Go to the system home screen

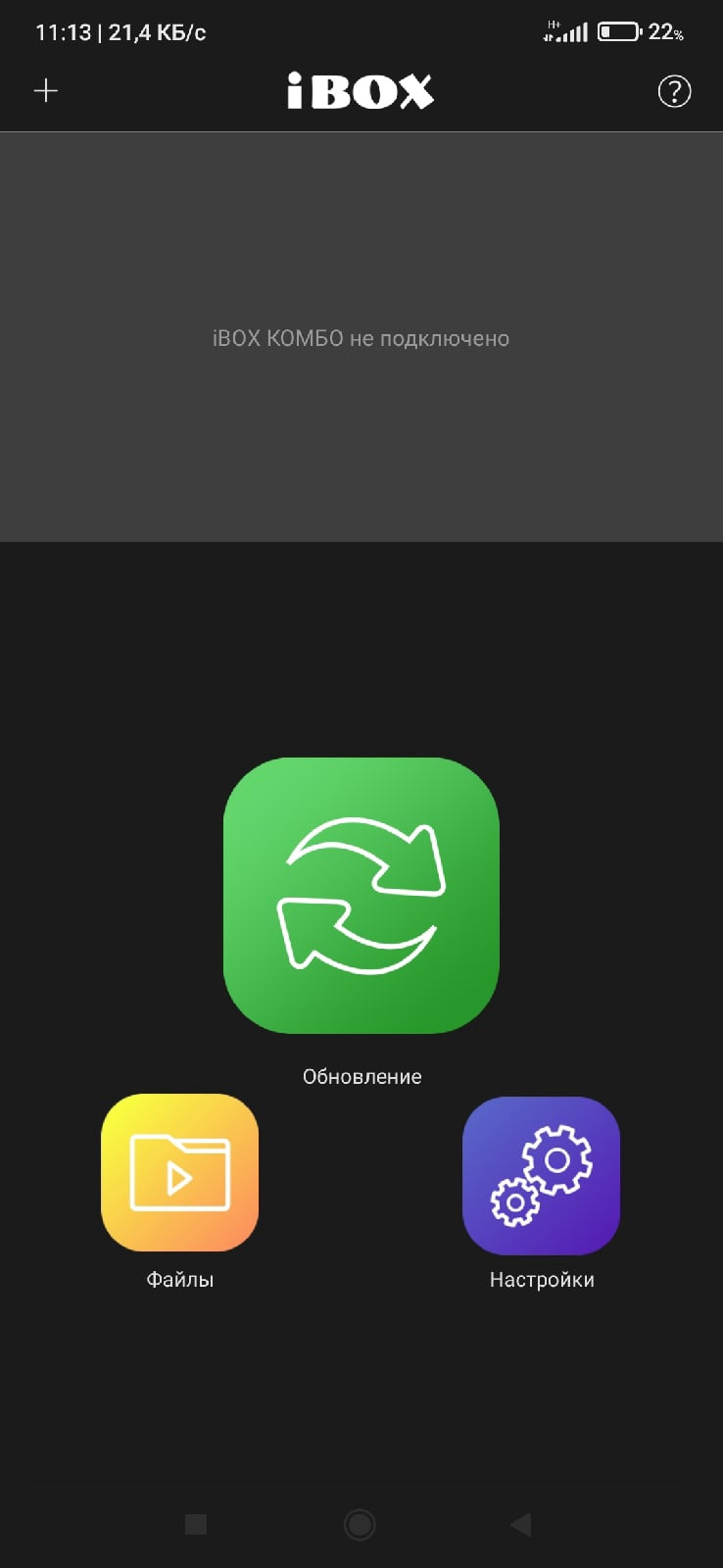(360, 1524)
